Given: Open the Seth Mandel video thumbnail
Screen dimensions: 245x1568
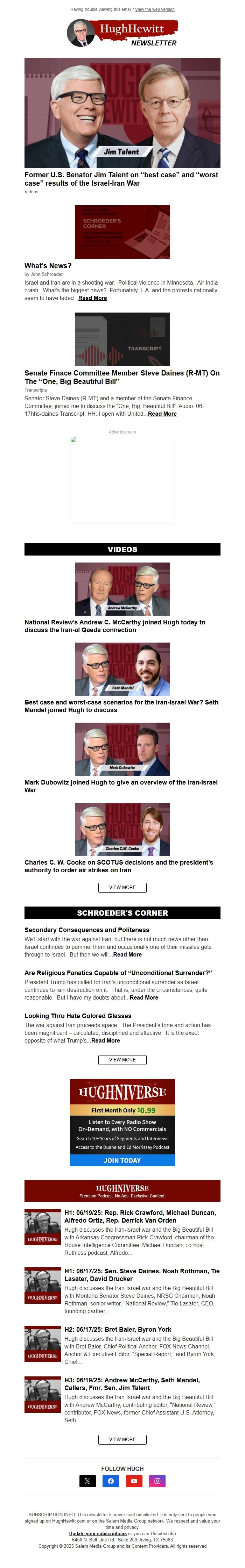Looking at the screenshot, I should coord(122,669).
